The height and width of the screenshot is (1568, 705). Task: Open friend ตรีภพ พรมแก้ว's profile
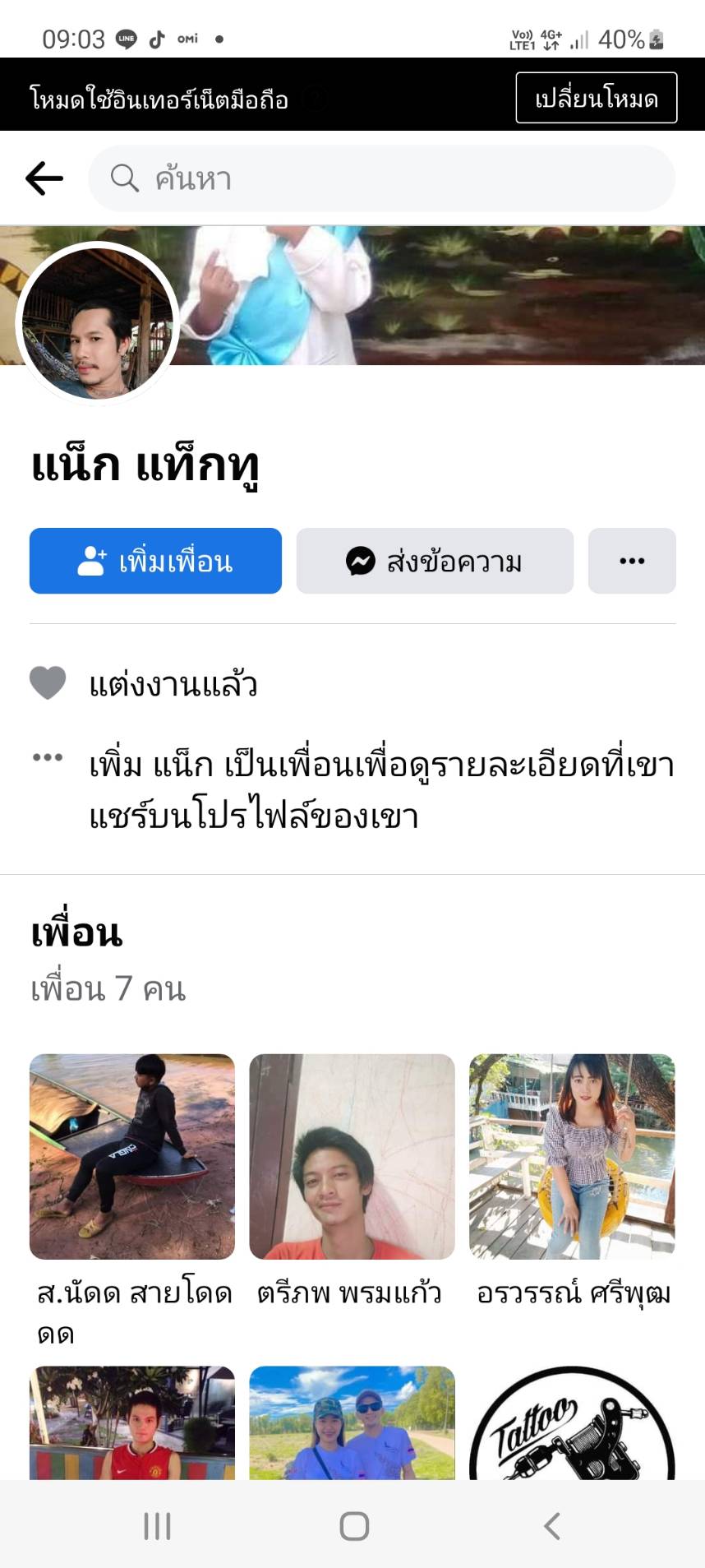[352, 1157]
